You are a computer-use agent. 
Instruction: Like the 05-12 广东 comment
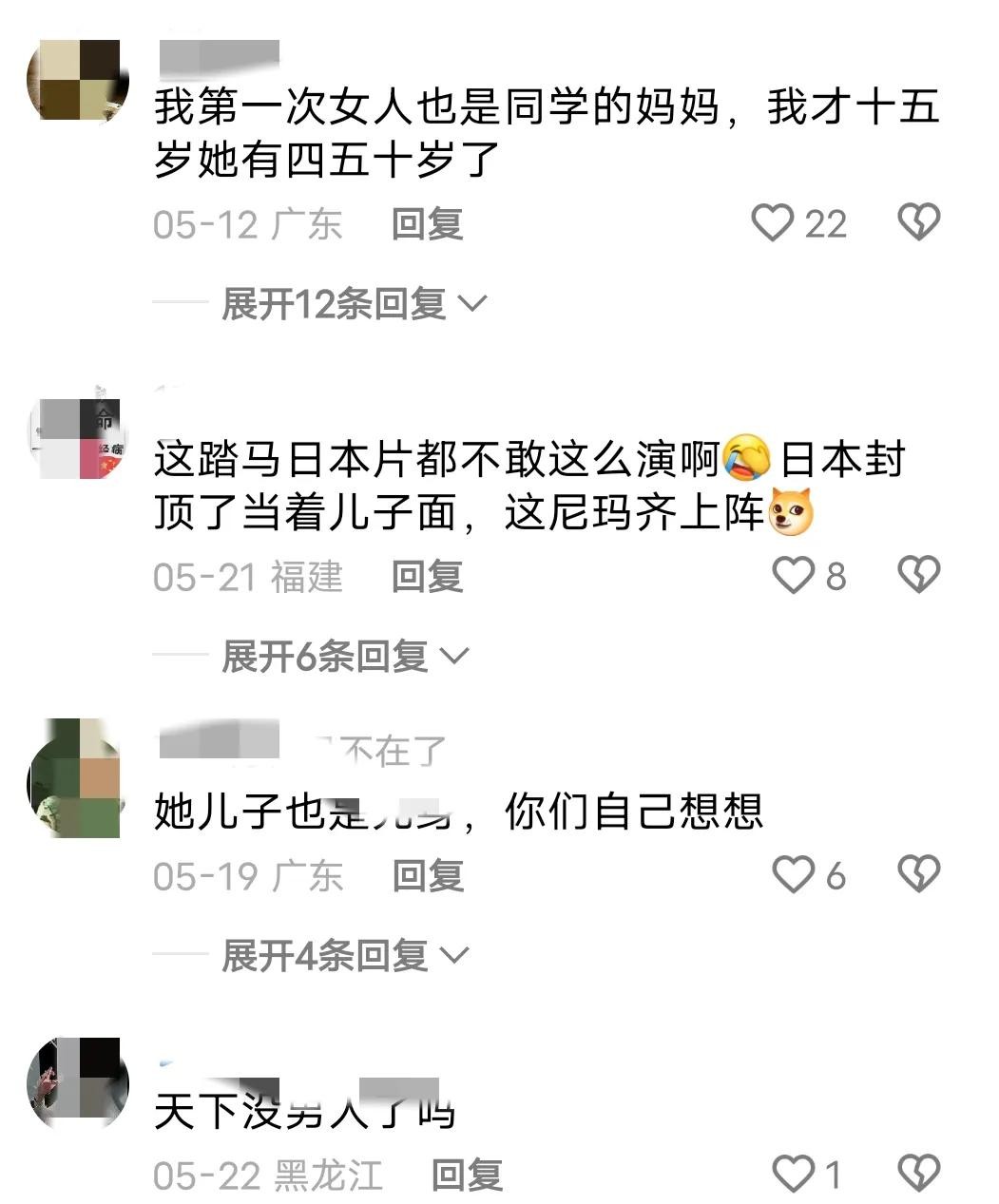point(773,223)
